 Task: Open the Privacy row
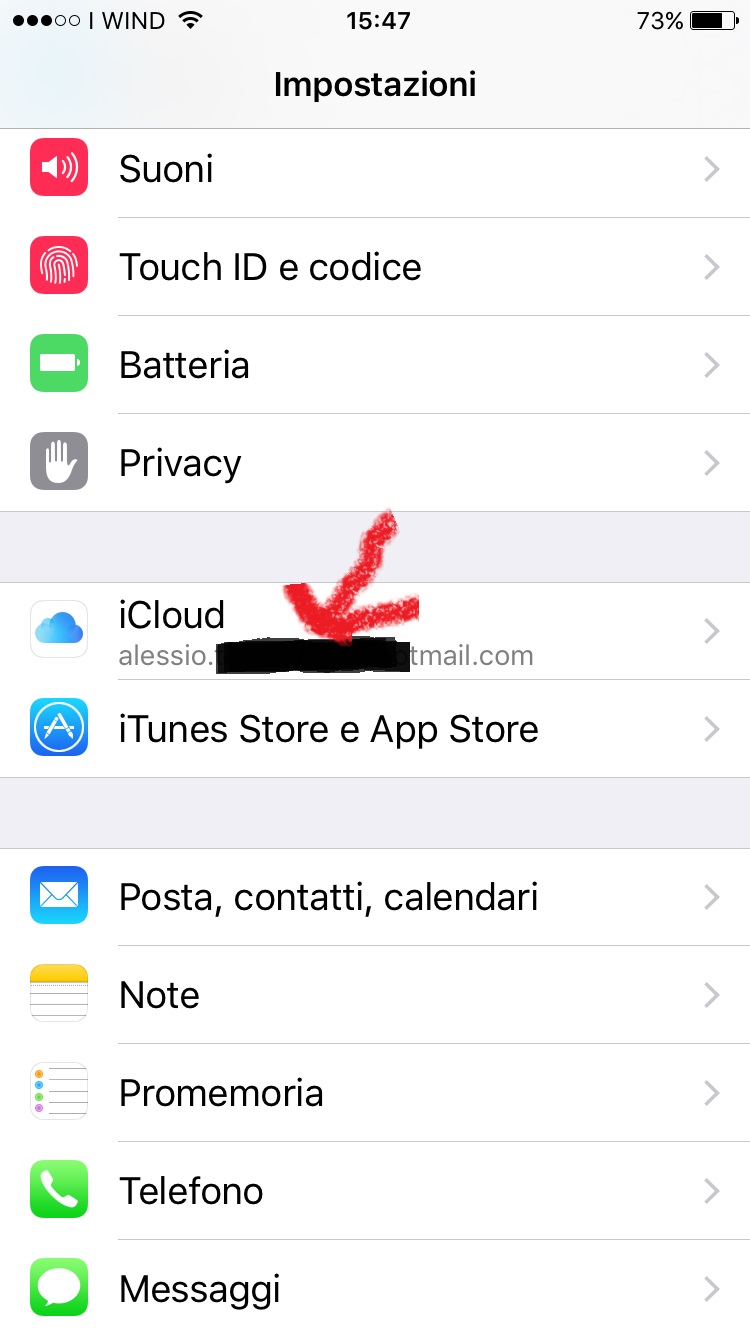375,463
